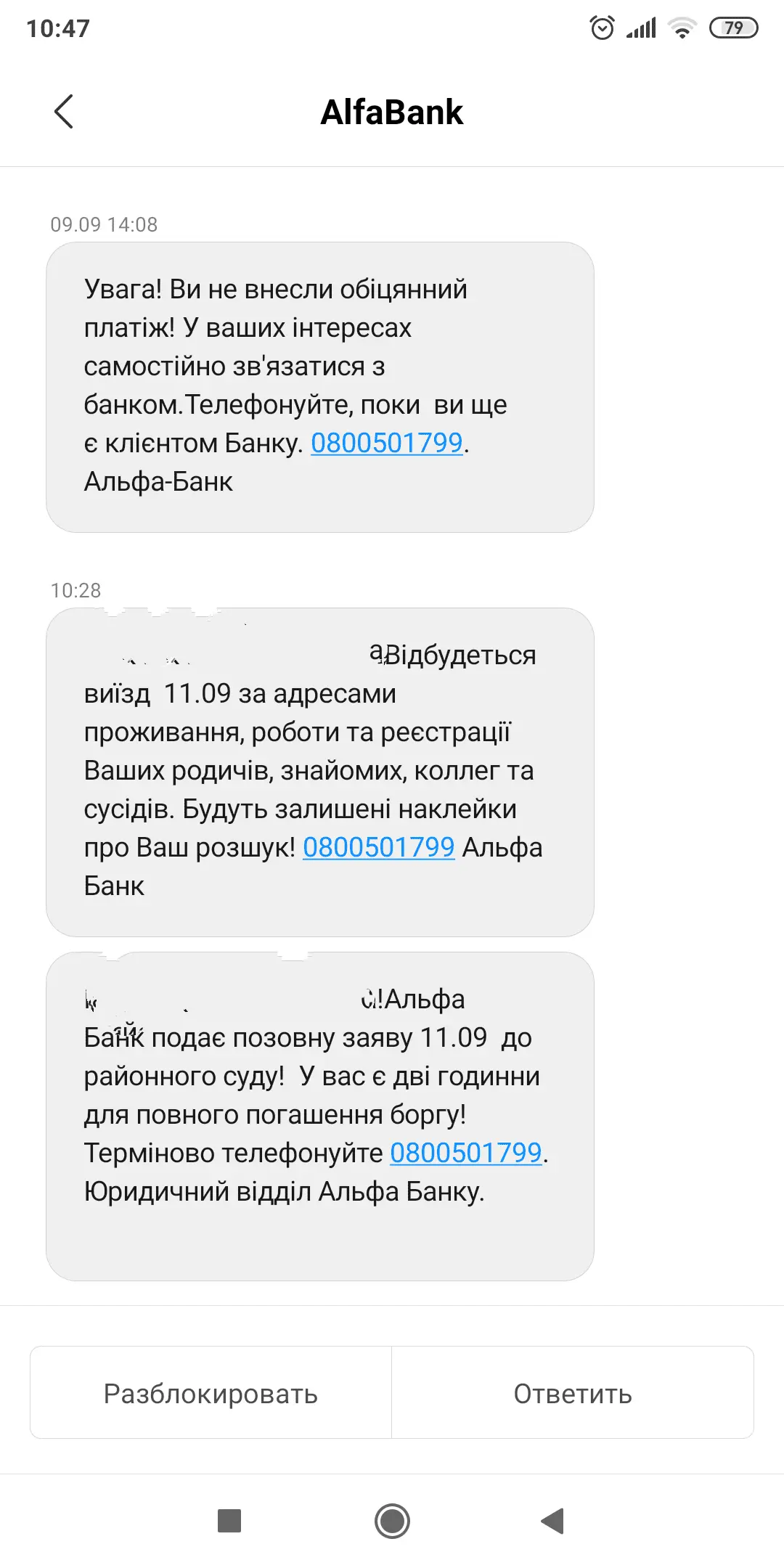784x1568 pixels.
Task: Tap the phone number link in the 09.09 message
Action: click(x=386, y=443)
